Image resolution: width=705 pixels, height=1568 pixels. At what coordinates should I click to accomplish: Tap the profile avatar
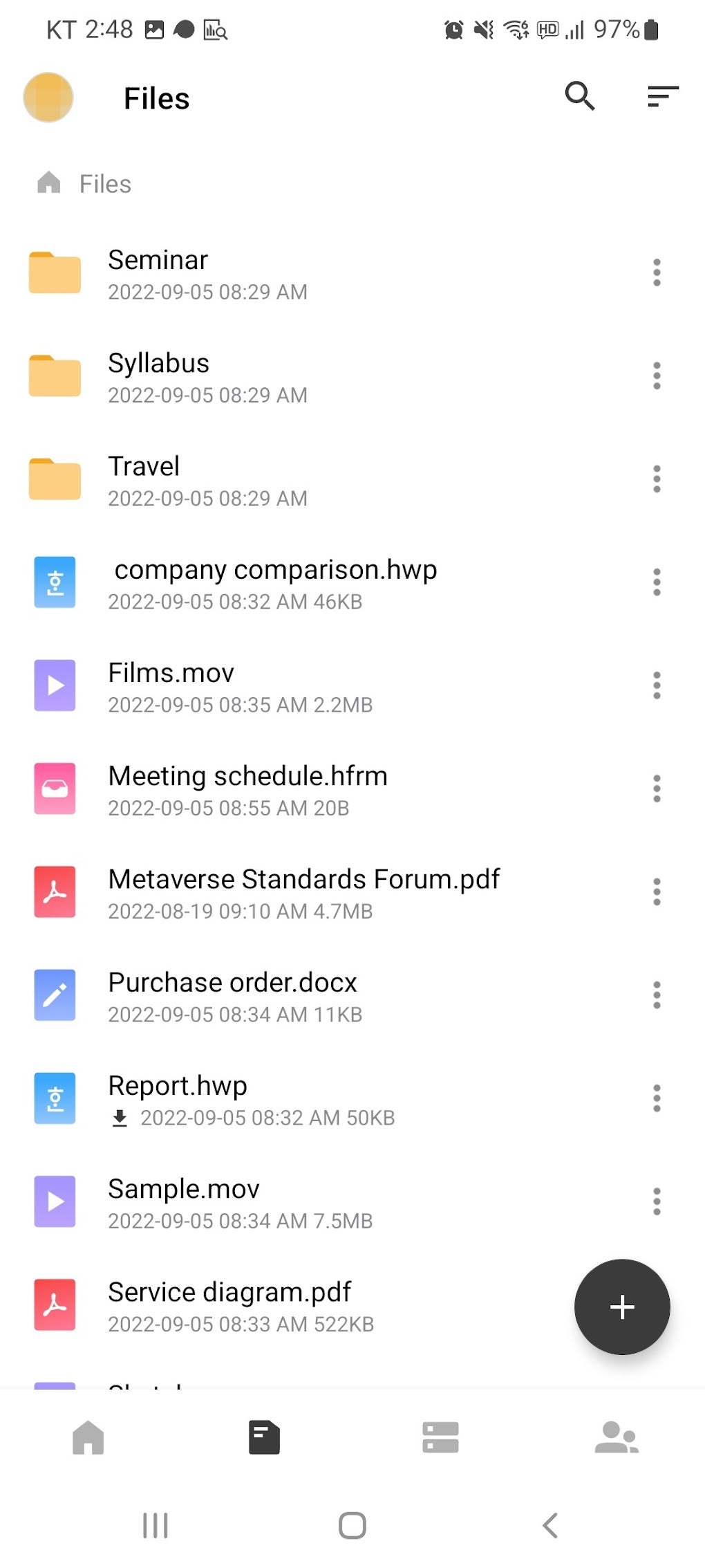point(48,98)
